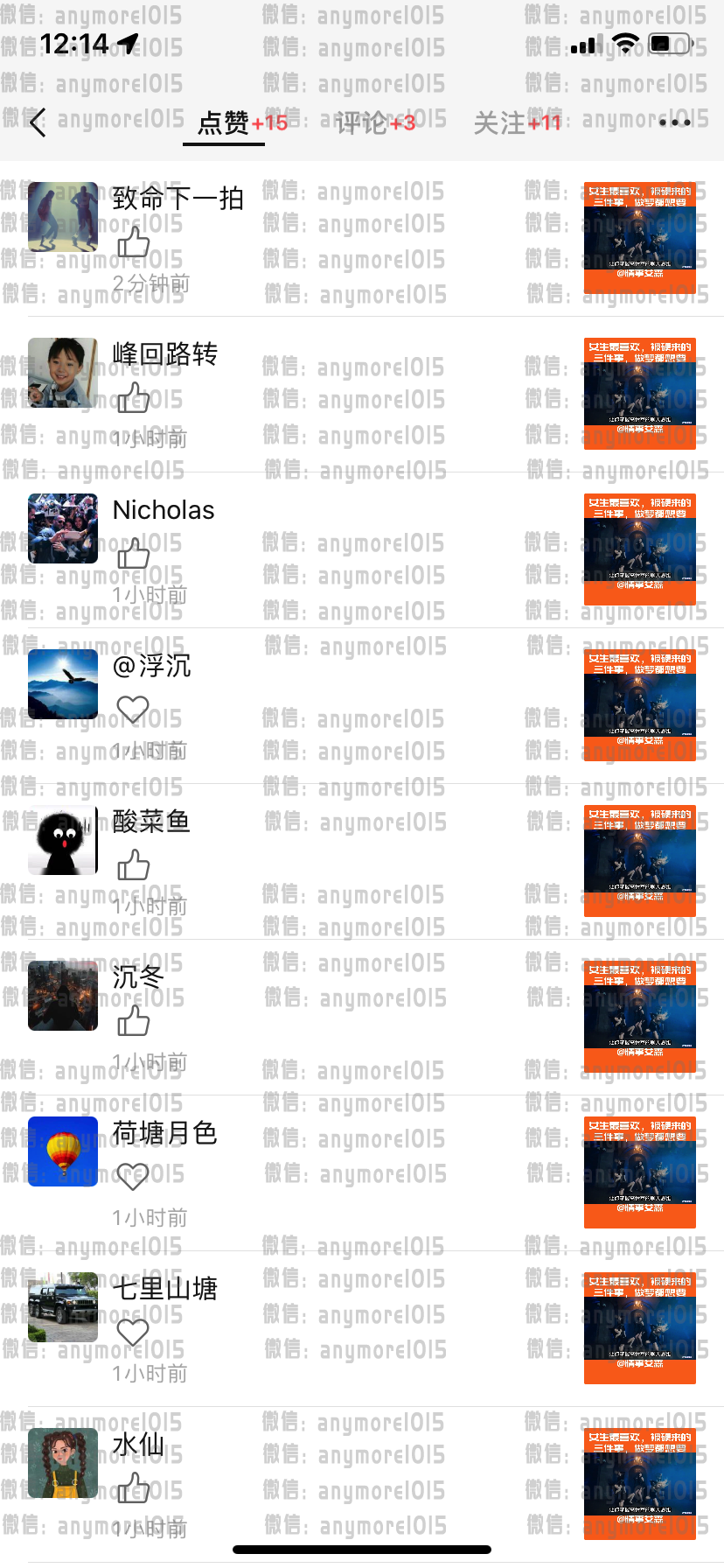View 峰回路转's profile avatar

tap(63, 373)
